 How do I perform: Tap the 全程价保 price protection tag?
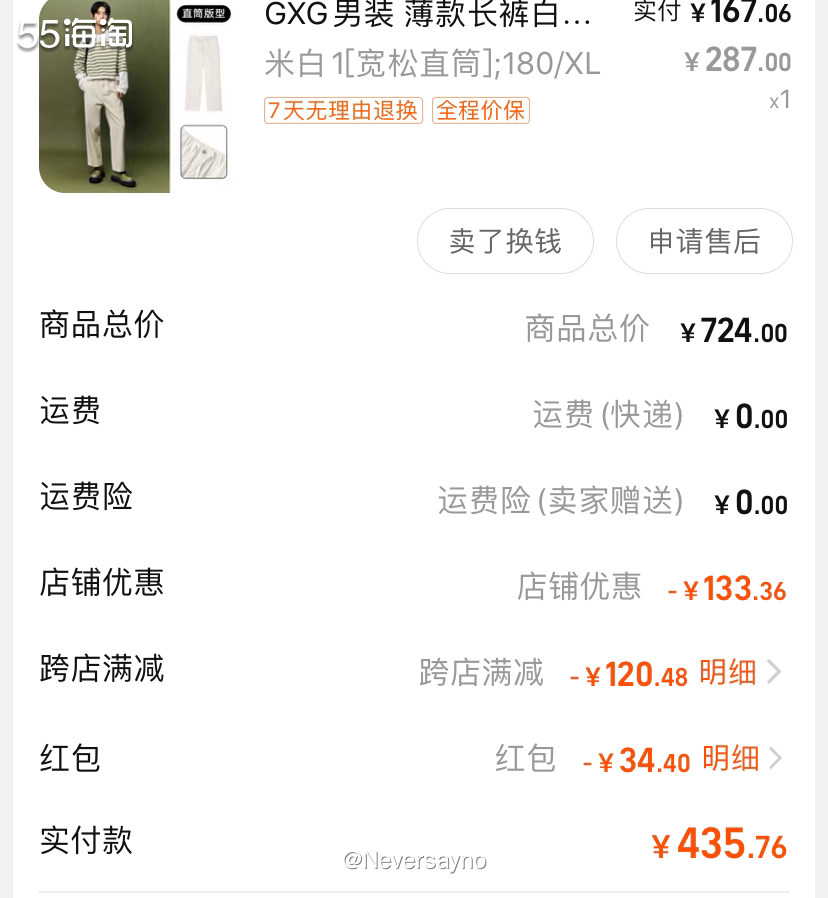[x=480, y=111]
